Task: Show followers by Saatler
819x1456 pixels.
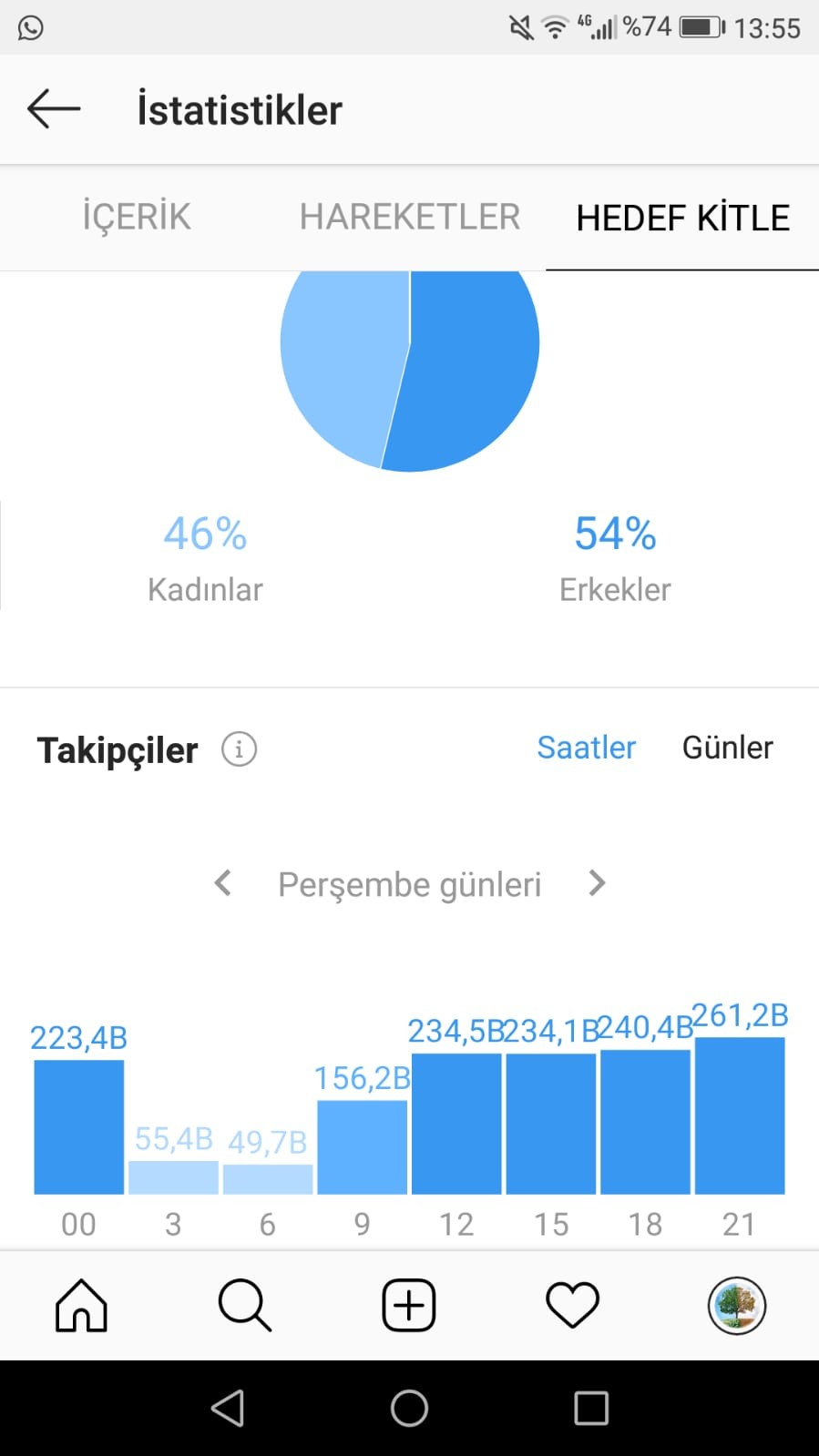Action: (586, 748)
